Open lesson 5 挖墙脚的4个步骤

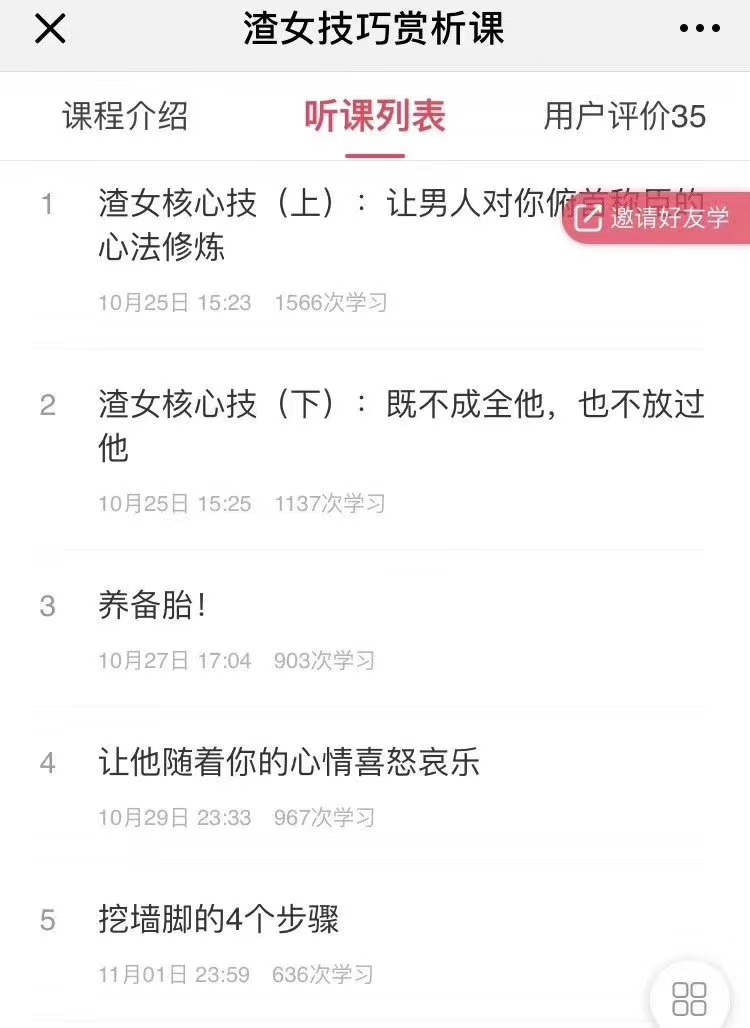tap(219, 918)
